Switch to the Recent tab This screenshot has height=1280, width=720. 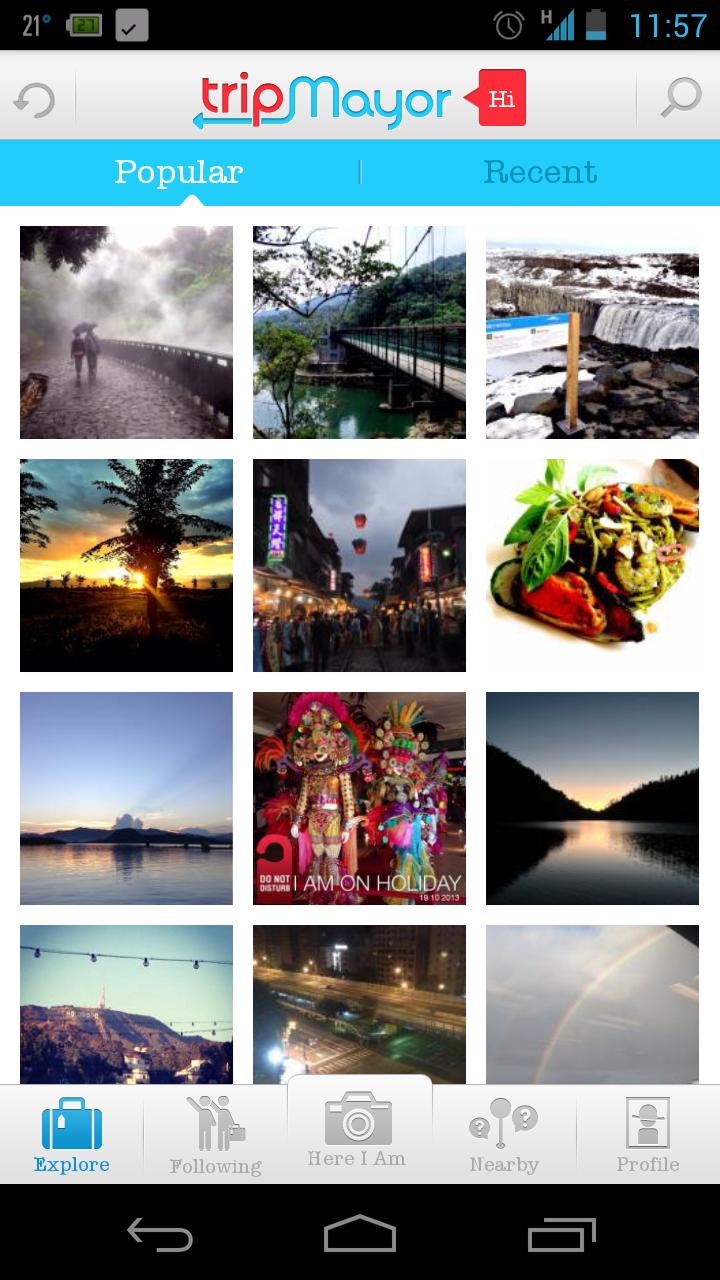click(x=540, y=172)
